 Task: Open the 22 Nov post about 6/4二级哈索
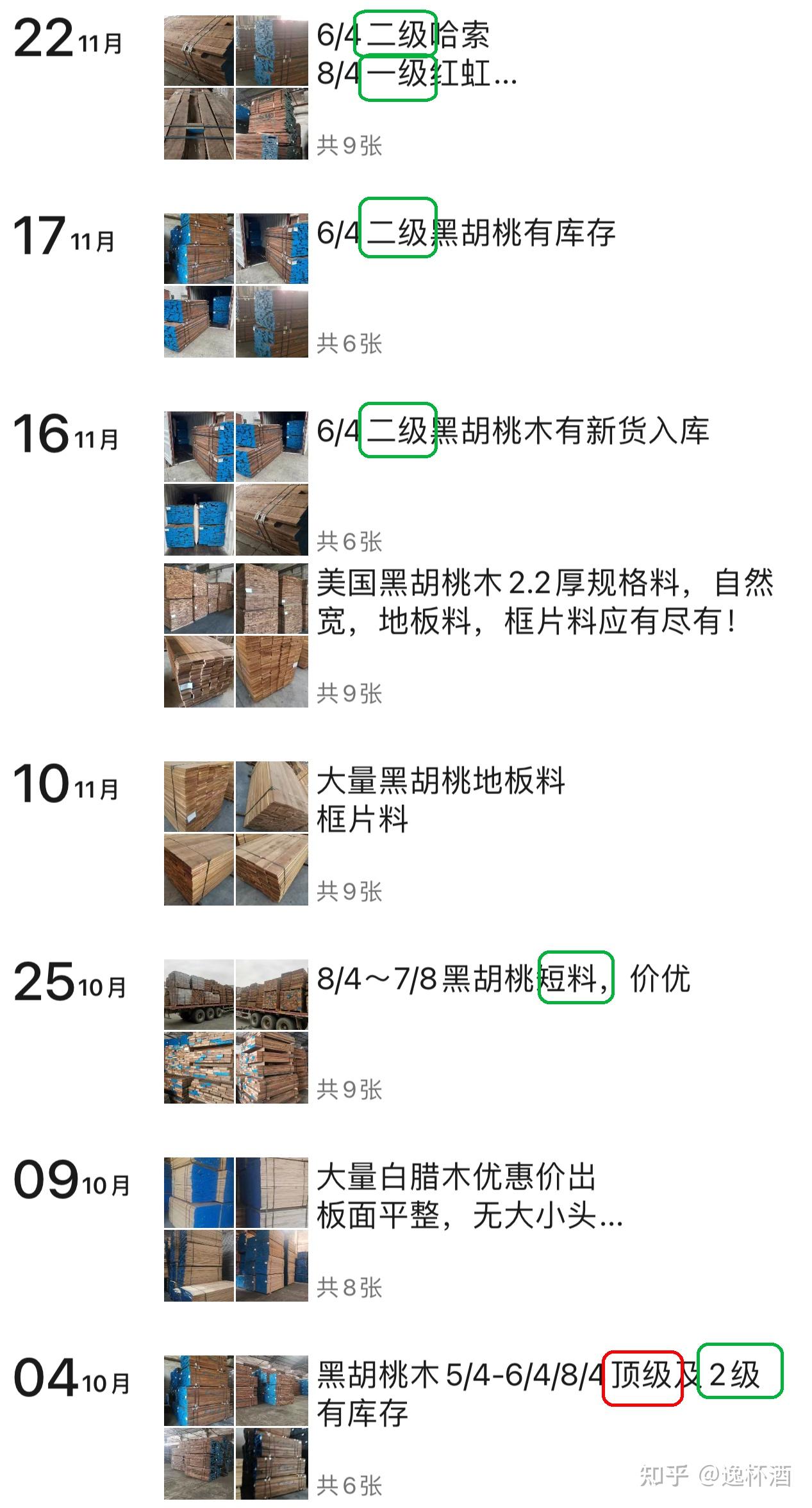click(415, 54)
